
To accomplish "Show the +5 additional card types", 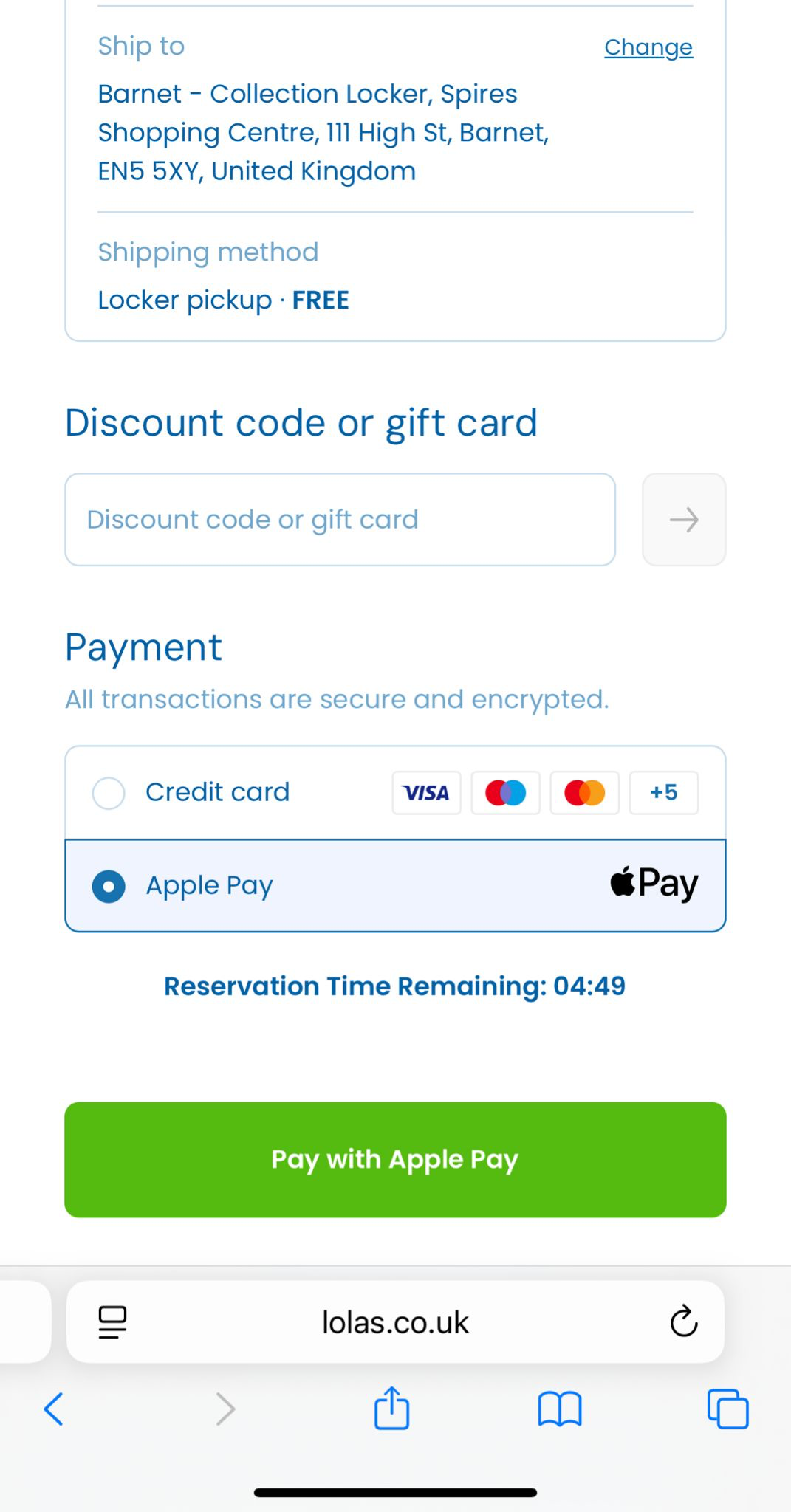I will (663, 793).
